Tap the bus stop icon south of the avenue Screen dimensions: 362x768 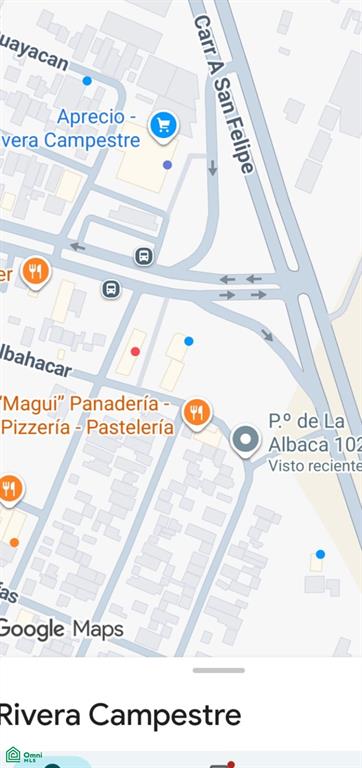pos(111,289)
